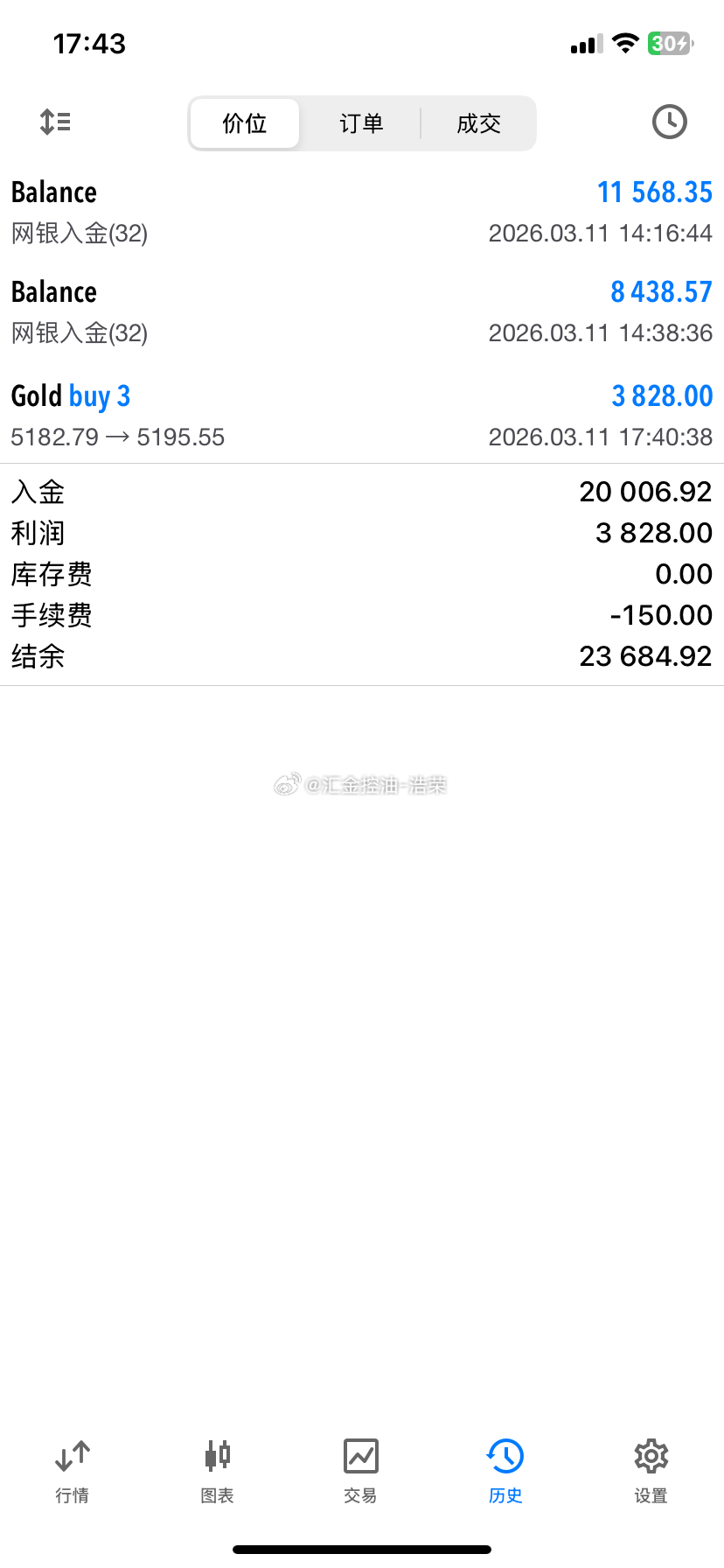The width and height of the screenshot is (724, 1568).
Task: Open the 设置 tab
Action: click(651, 1471)
